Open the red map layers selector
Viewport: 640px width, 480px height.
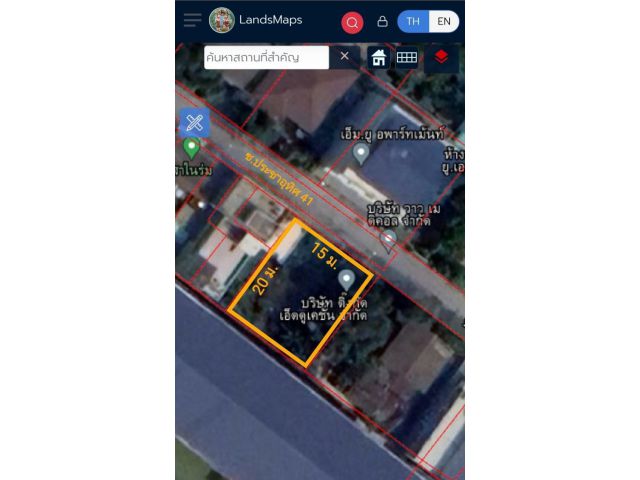tap(441, 57)
